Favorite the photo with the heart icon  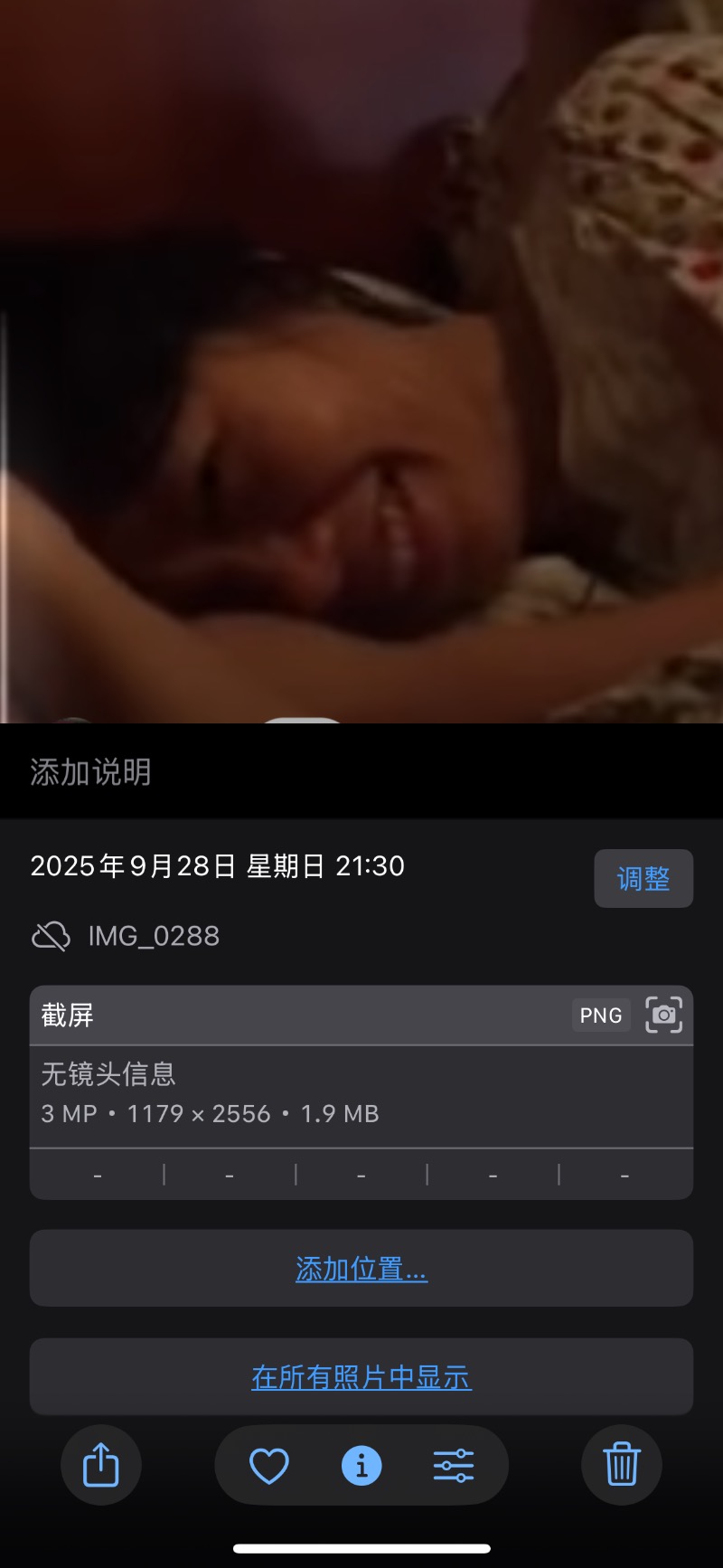point(269,1465)
